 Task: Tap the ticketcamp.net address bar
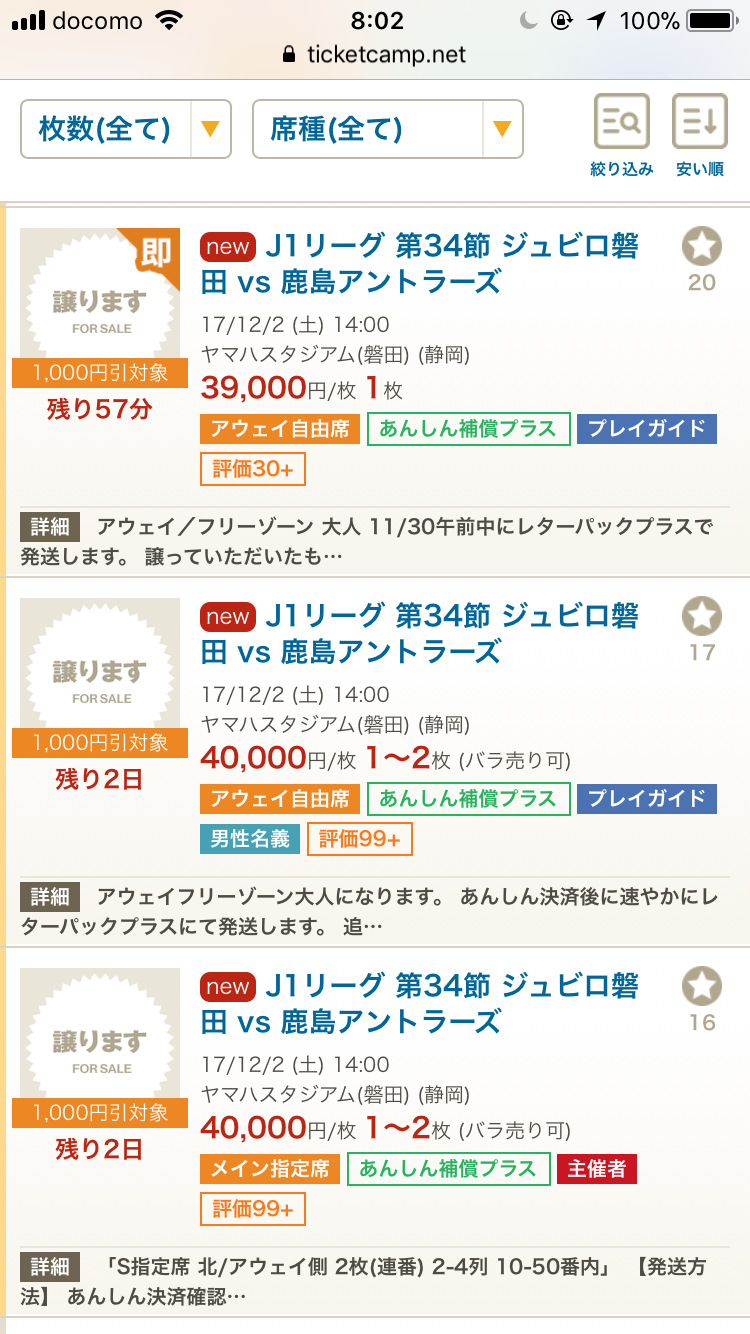tap(375, 55)
